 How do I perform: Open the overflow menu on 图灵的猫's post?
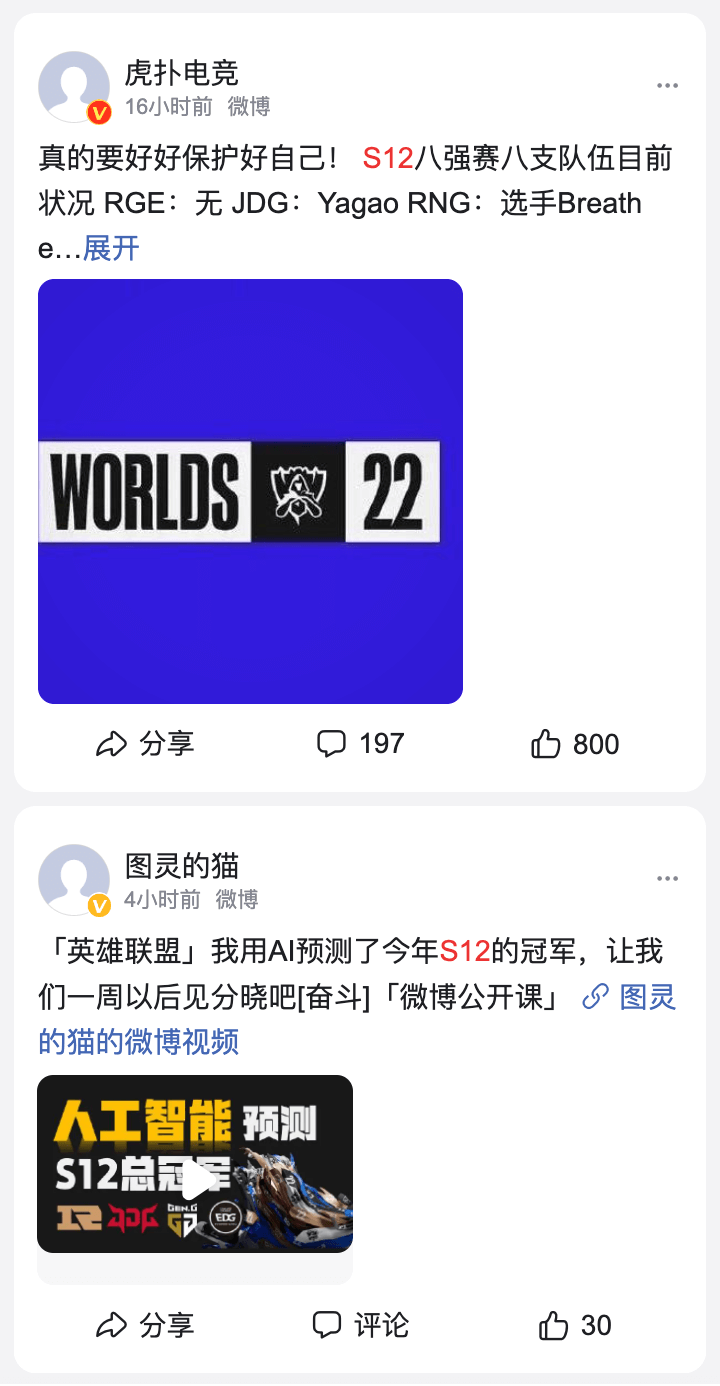[x=667, y=879]
